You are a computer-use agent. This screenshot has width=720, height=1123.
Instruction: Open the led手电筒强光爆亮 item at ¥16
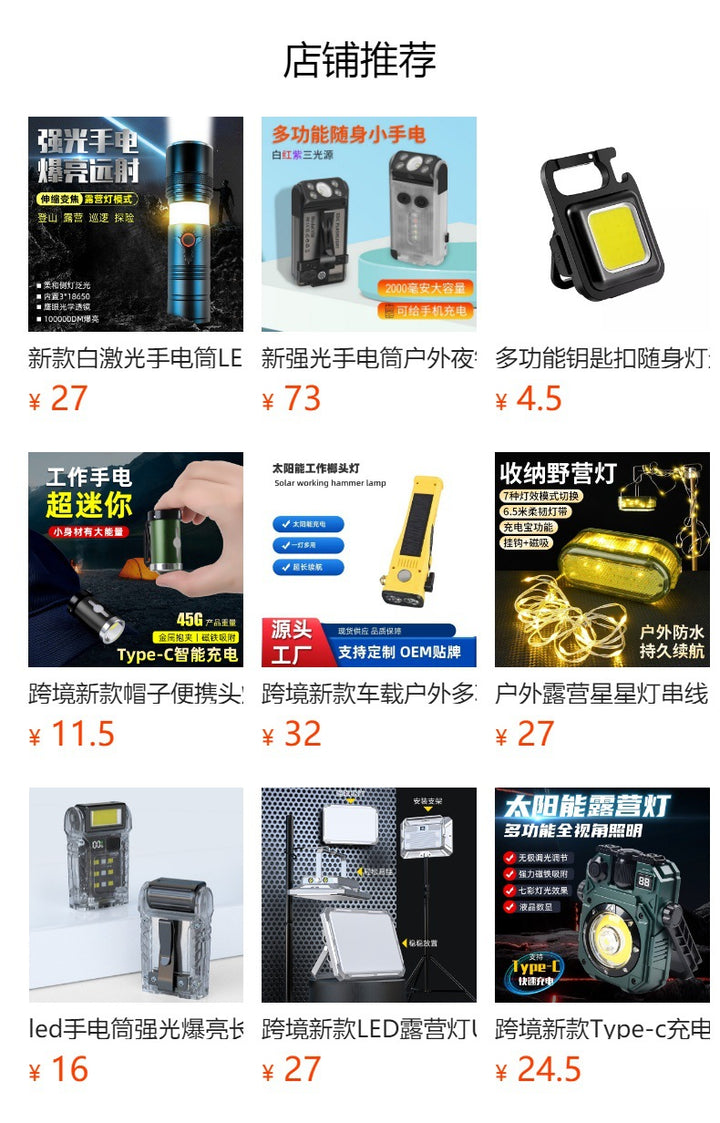coord(135,894)
